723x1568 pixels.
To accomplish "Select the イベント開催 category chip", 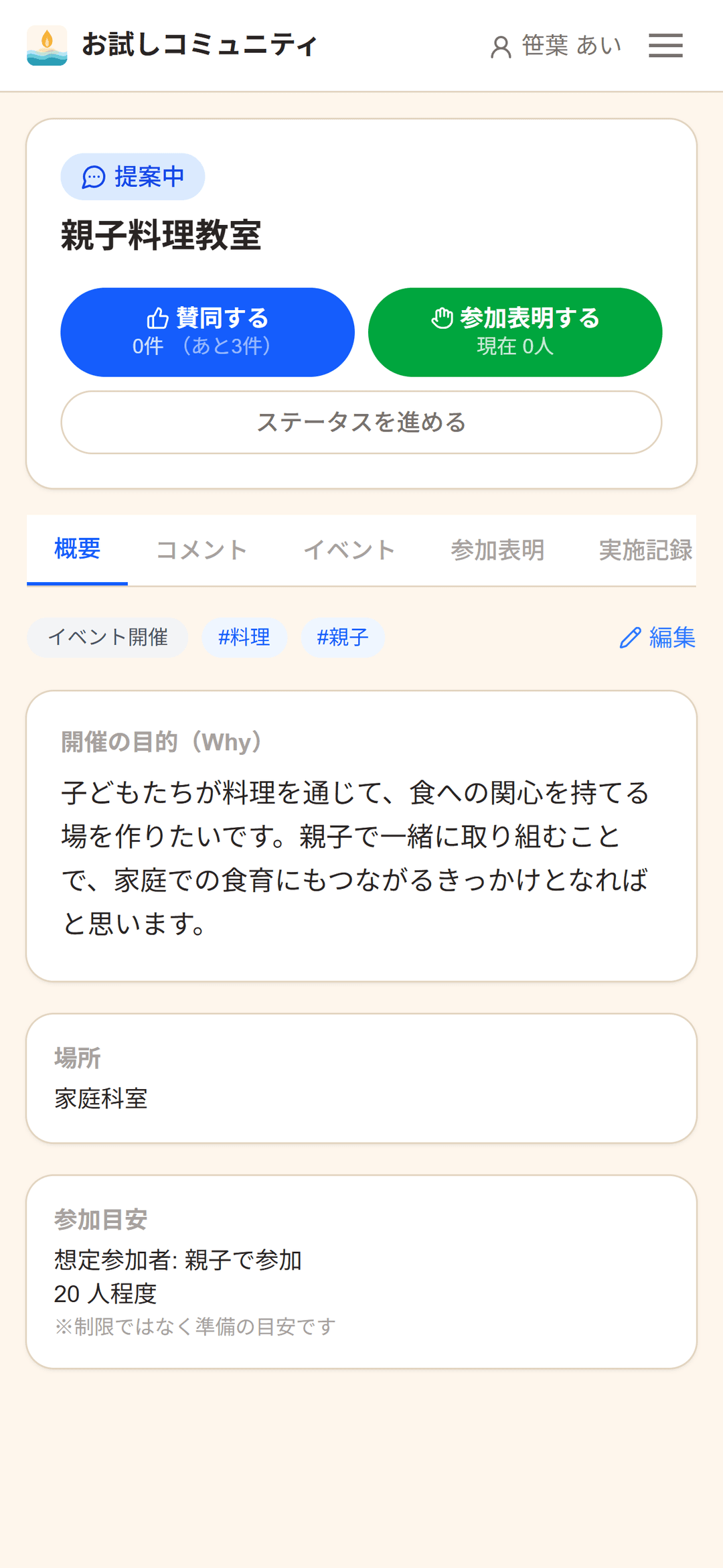I will (108, 637).
